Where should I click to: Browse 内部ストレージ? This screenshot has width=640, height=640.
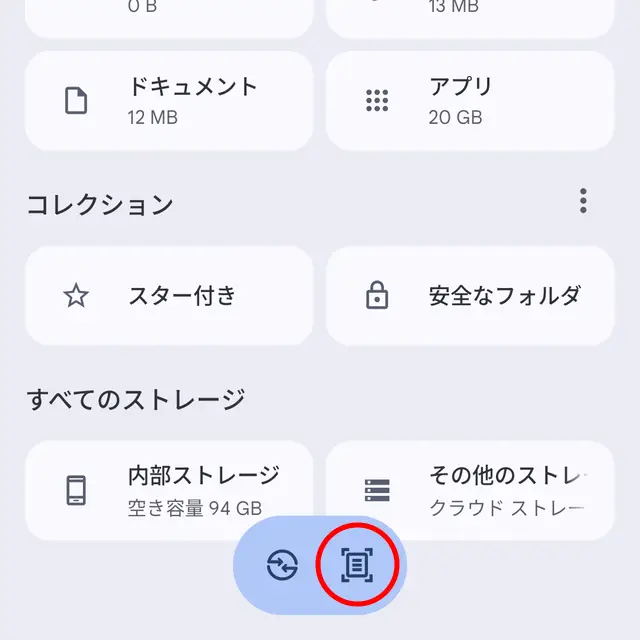[169, 490]
